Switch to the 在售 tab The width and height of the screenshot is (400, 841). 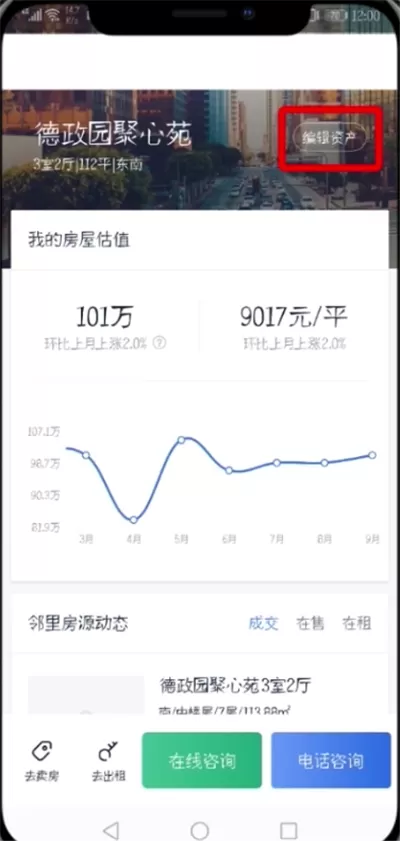coord(310,623)
